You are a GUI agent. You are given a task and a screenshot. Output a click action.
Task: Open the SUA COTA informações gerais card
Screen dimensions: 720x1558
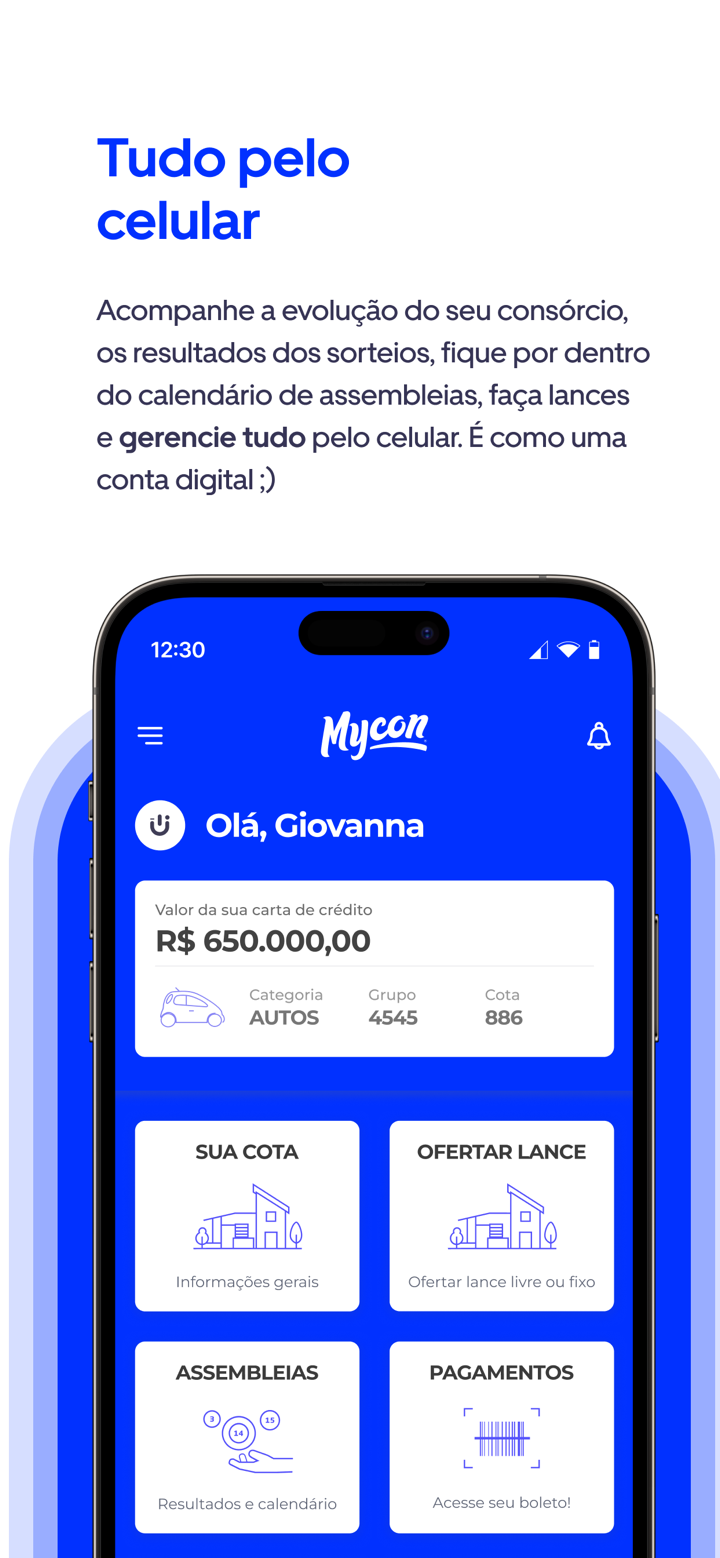pyautogui.click(x=247, y=1215)
